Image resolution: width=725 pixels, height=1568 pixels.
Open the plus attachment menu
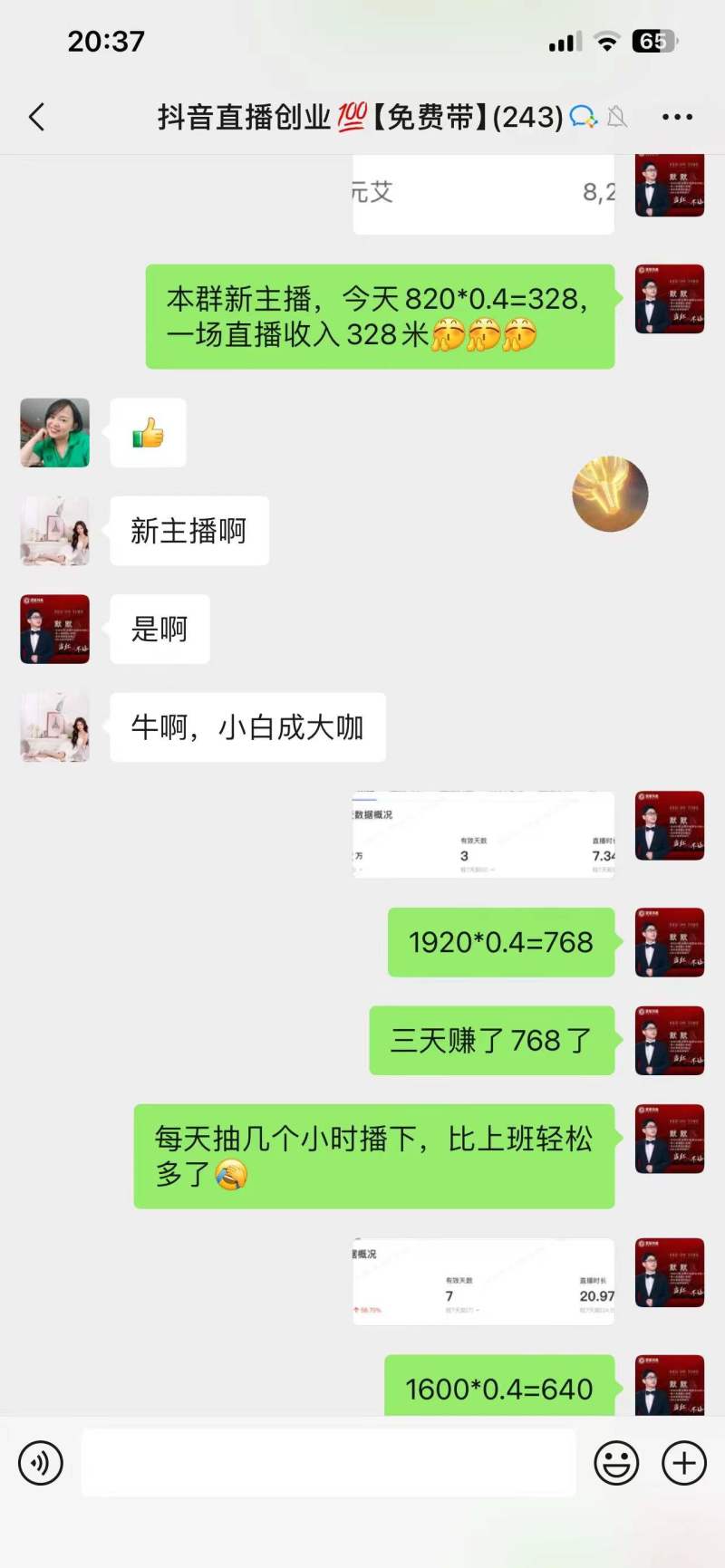[684, 1463]
